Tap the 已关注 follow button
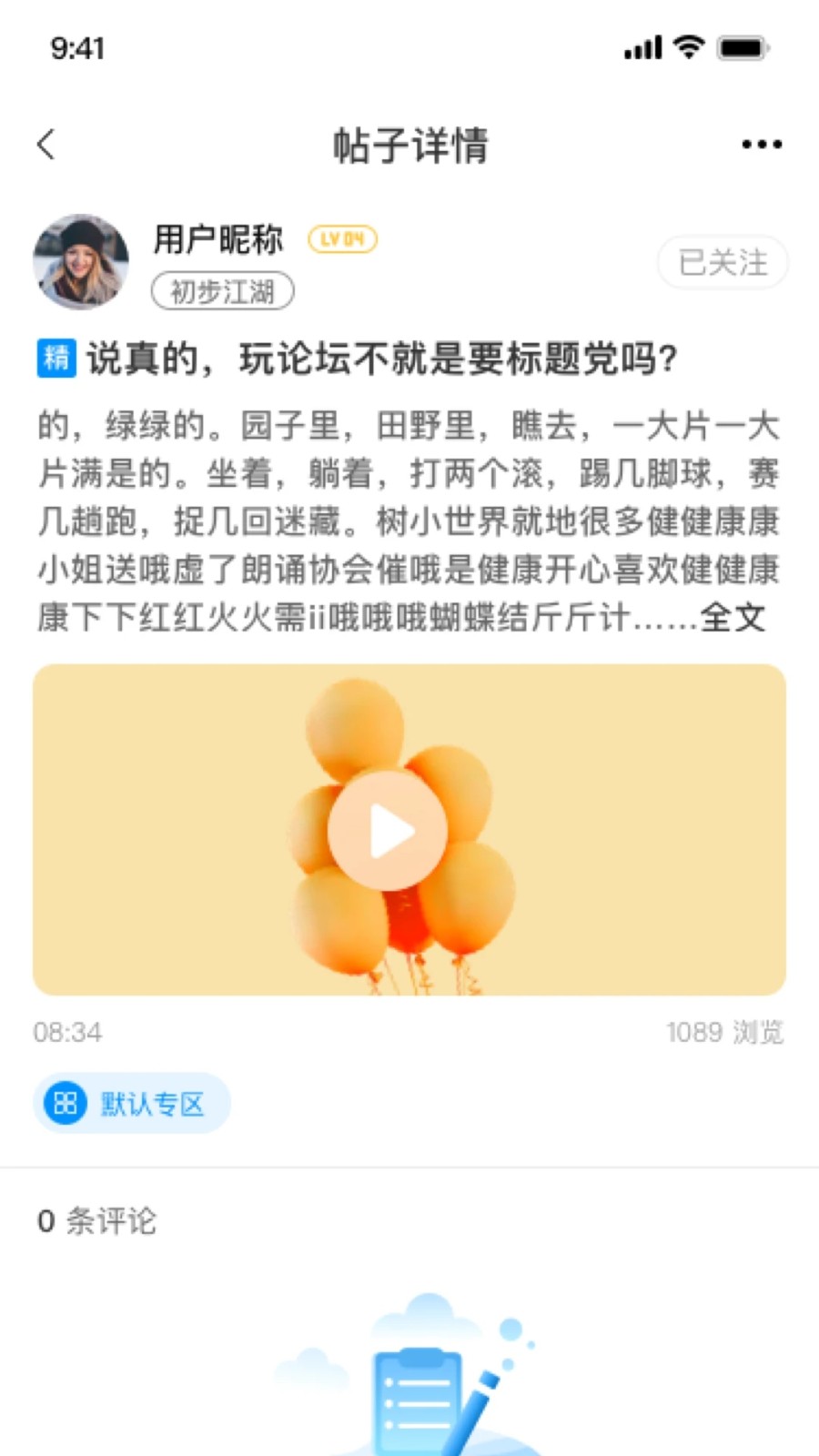The image size is (819, 1456). (723, 263)
